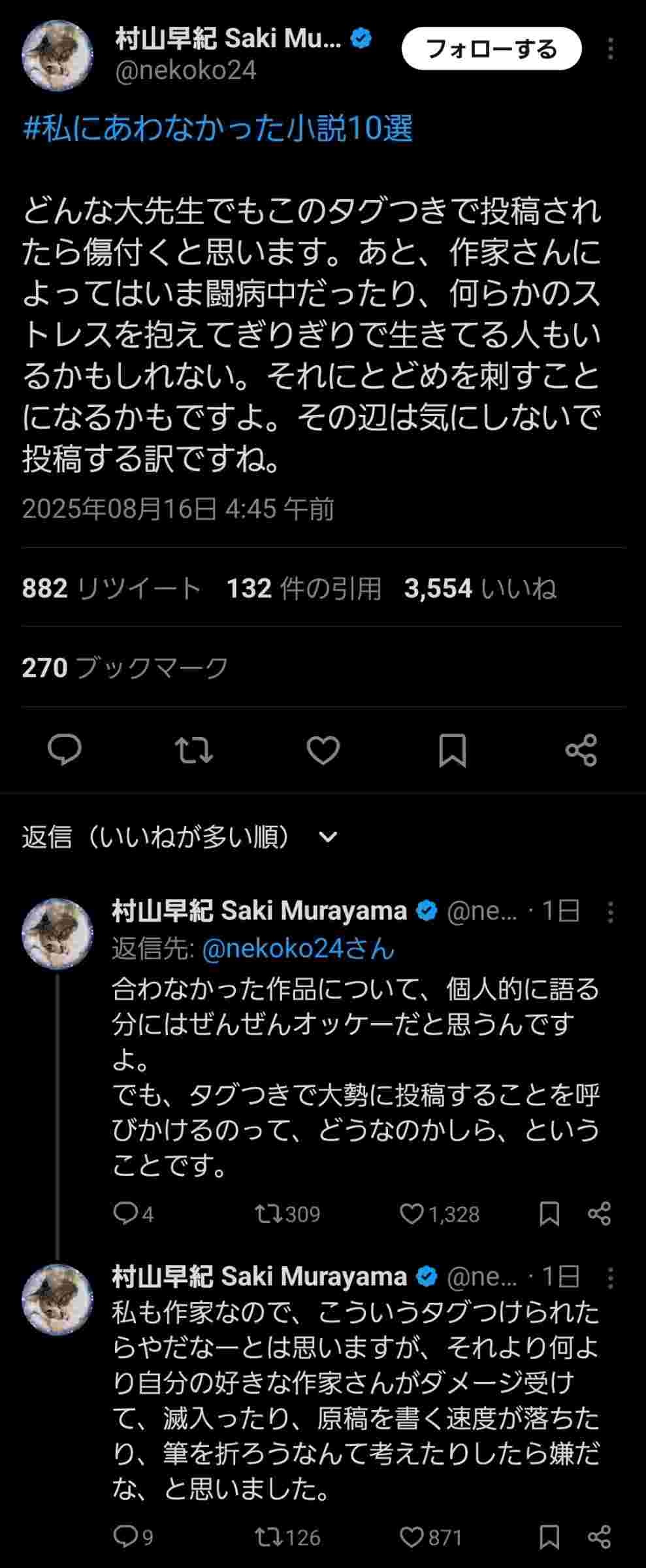View the 882 リツイート list

pos(111,589)
